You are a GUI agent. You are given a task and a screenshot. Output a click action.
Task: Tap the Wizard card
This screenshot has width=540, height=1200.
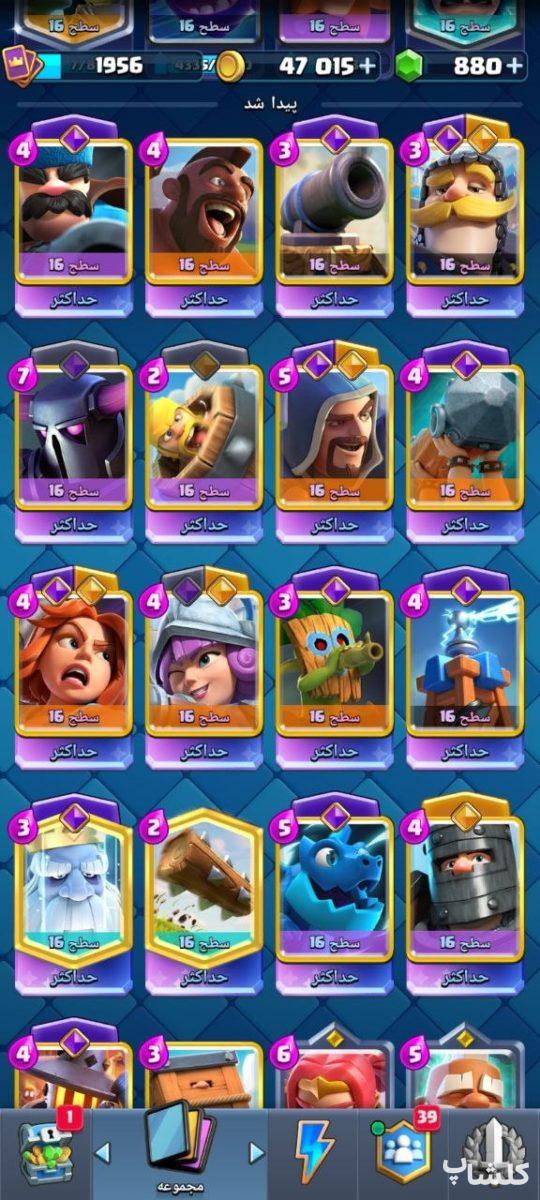(334, 441)
